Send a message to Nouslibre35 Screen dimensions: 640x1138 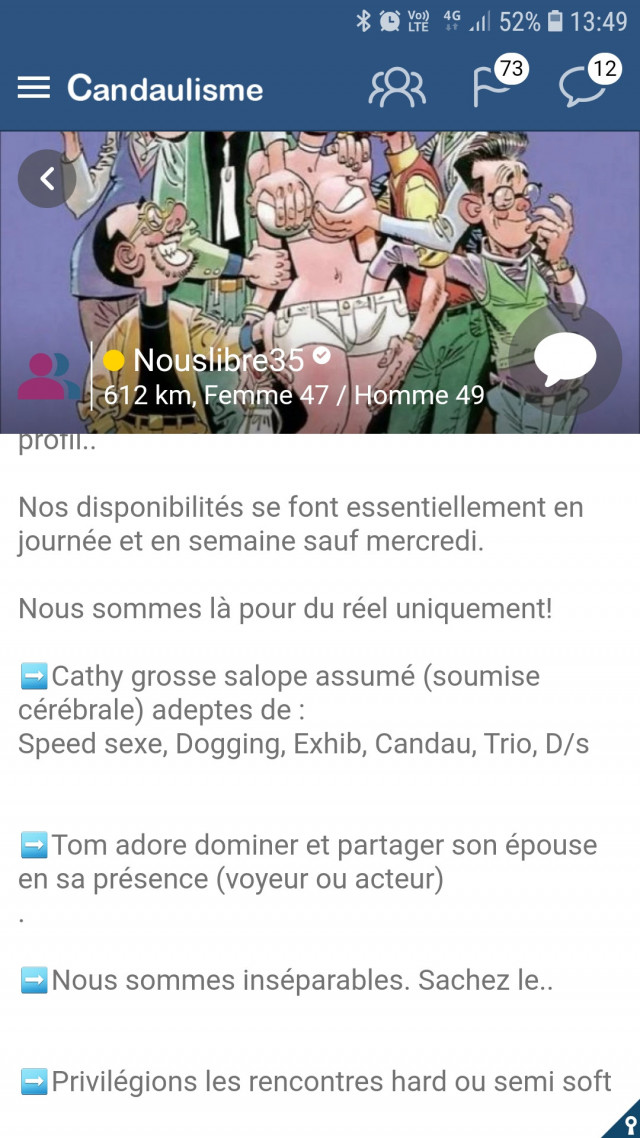click(x=565, y=359)
